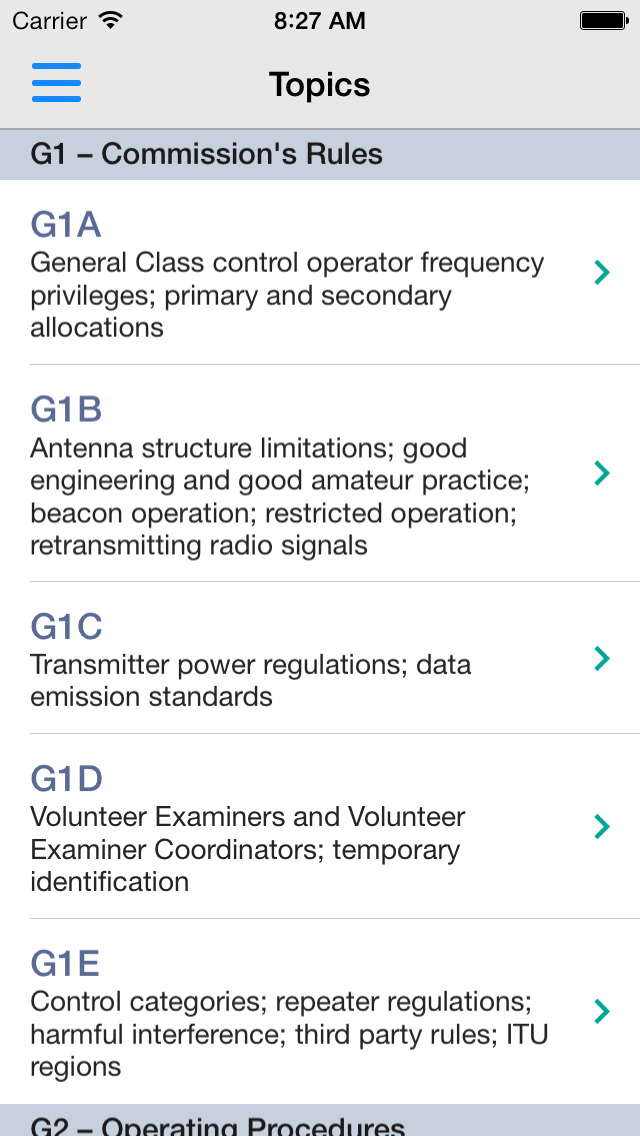
Task: Open the hamburger drawer menu
Action: coord(56,82)
